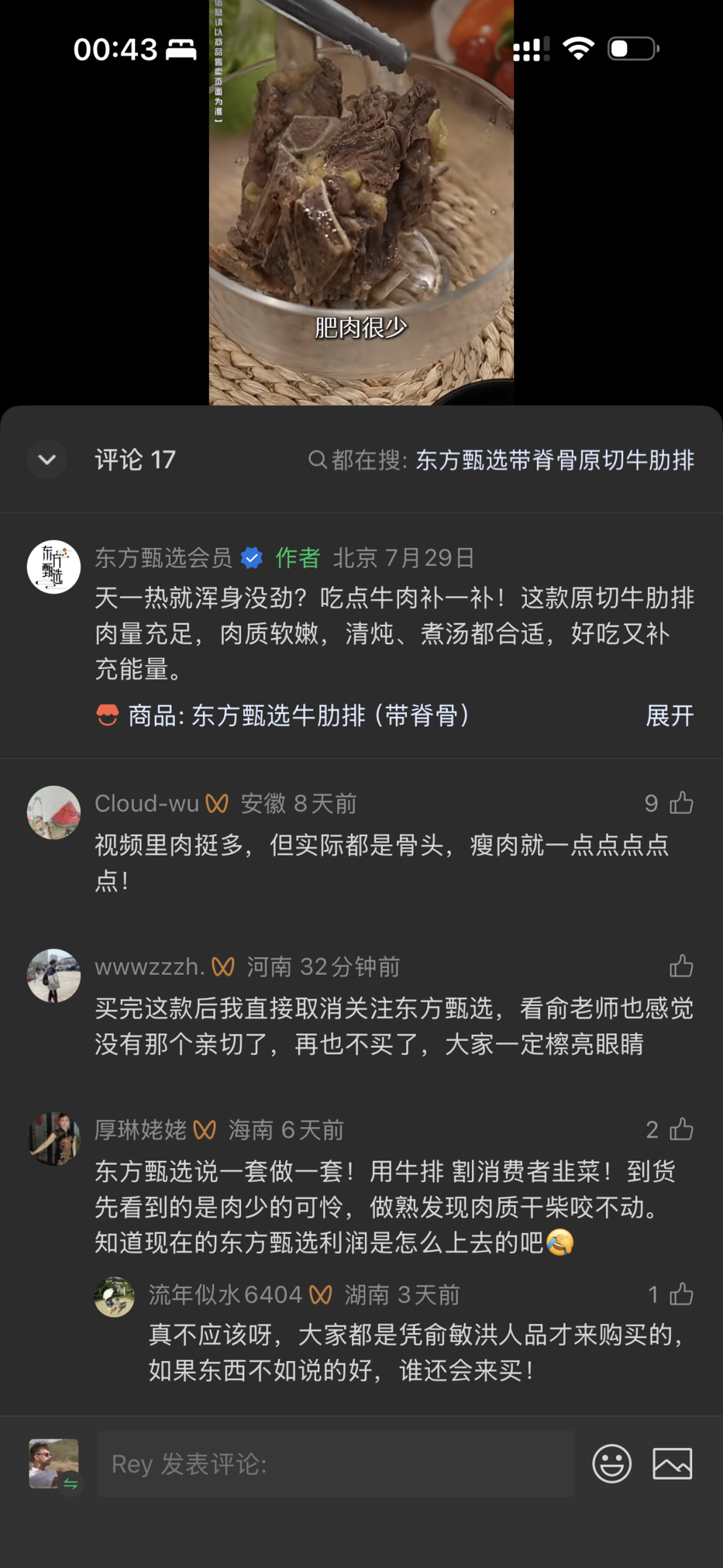This screenshot has width=723, height=1568.
Task: Open the emoji picker
Action: (x=612, y=1463)
